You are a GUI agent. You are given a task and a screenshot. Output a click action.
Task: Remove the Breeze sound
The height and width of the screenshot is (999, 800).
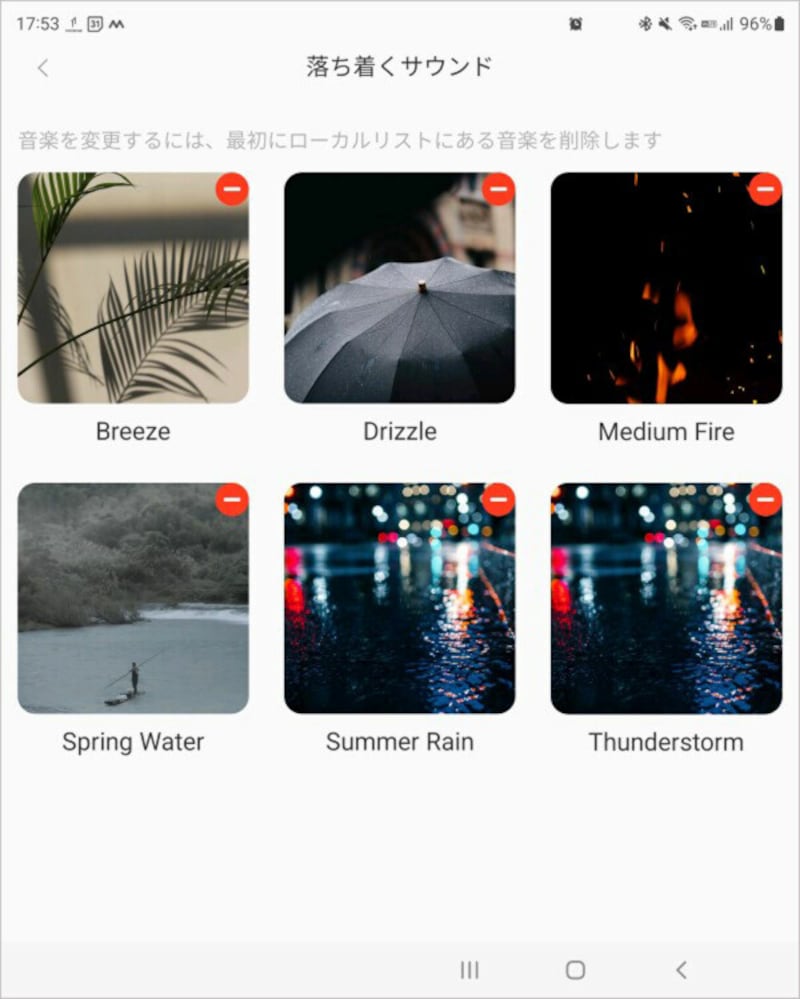point(232,189)
